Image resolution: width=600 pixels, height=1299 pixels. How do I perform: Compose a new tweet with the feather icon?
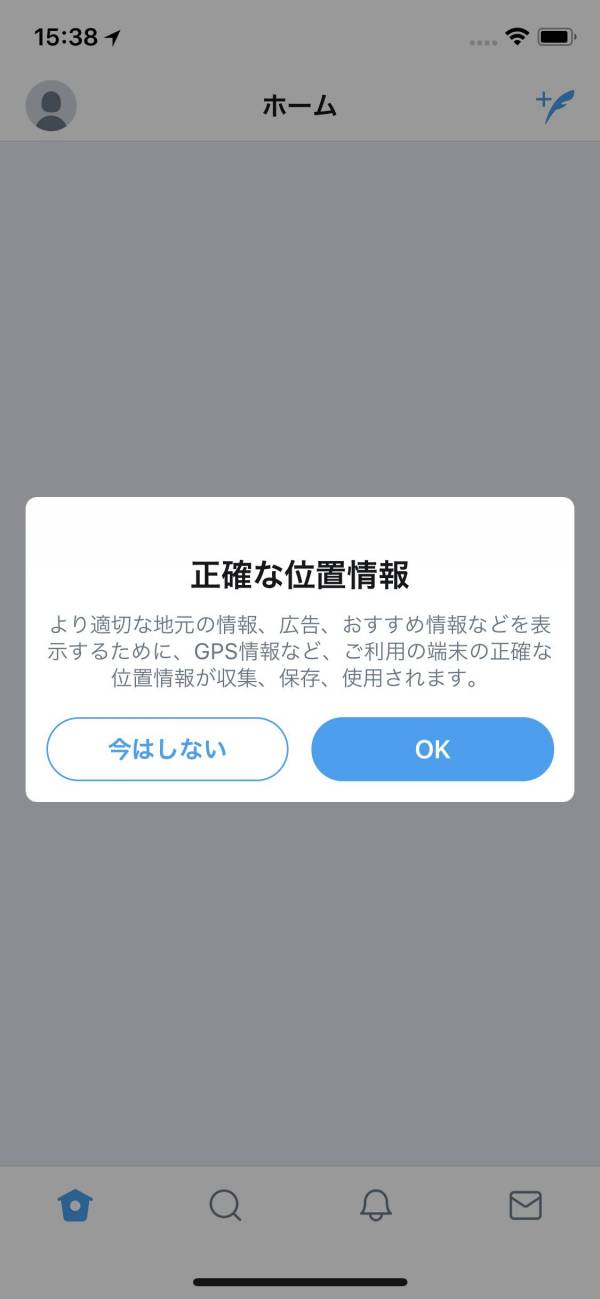556,106
